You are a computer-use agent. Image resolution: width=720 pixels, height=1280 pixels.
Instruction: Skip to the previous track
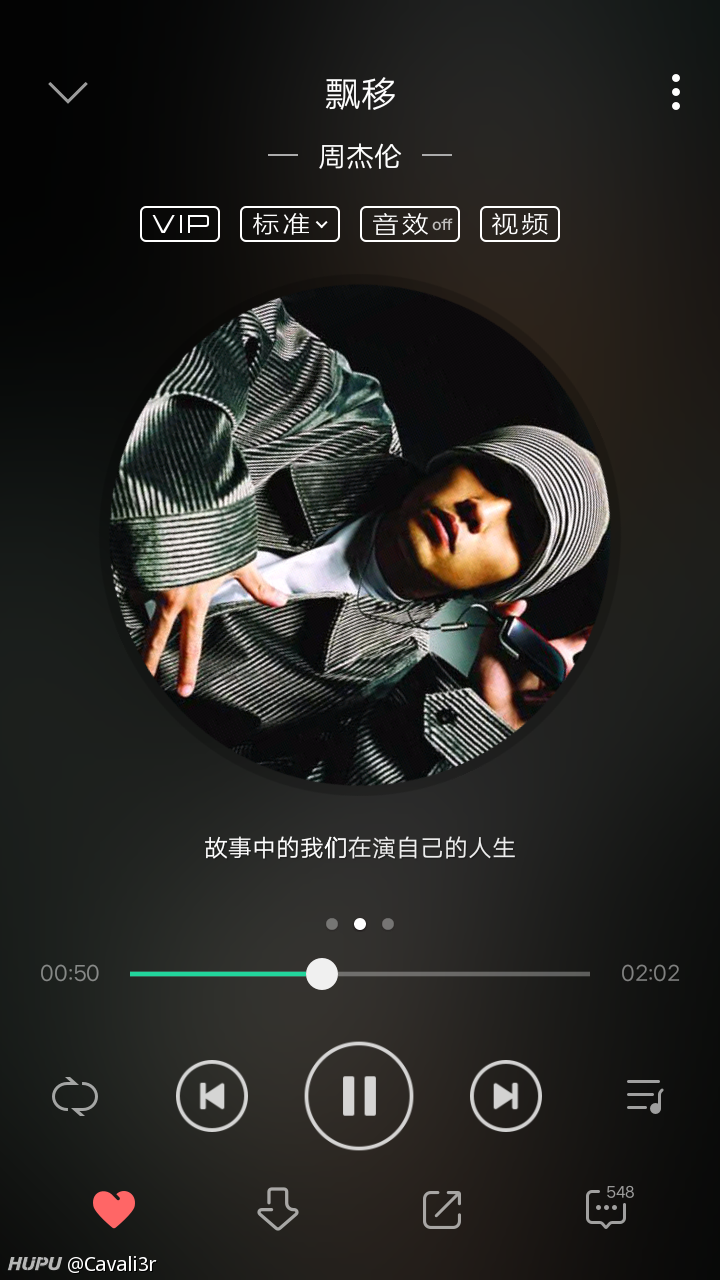click(212, 1097)
